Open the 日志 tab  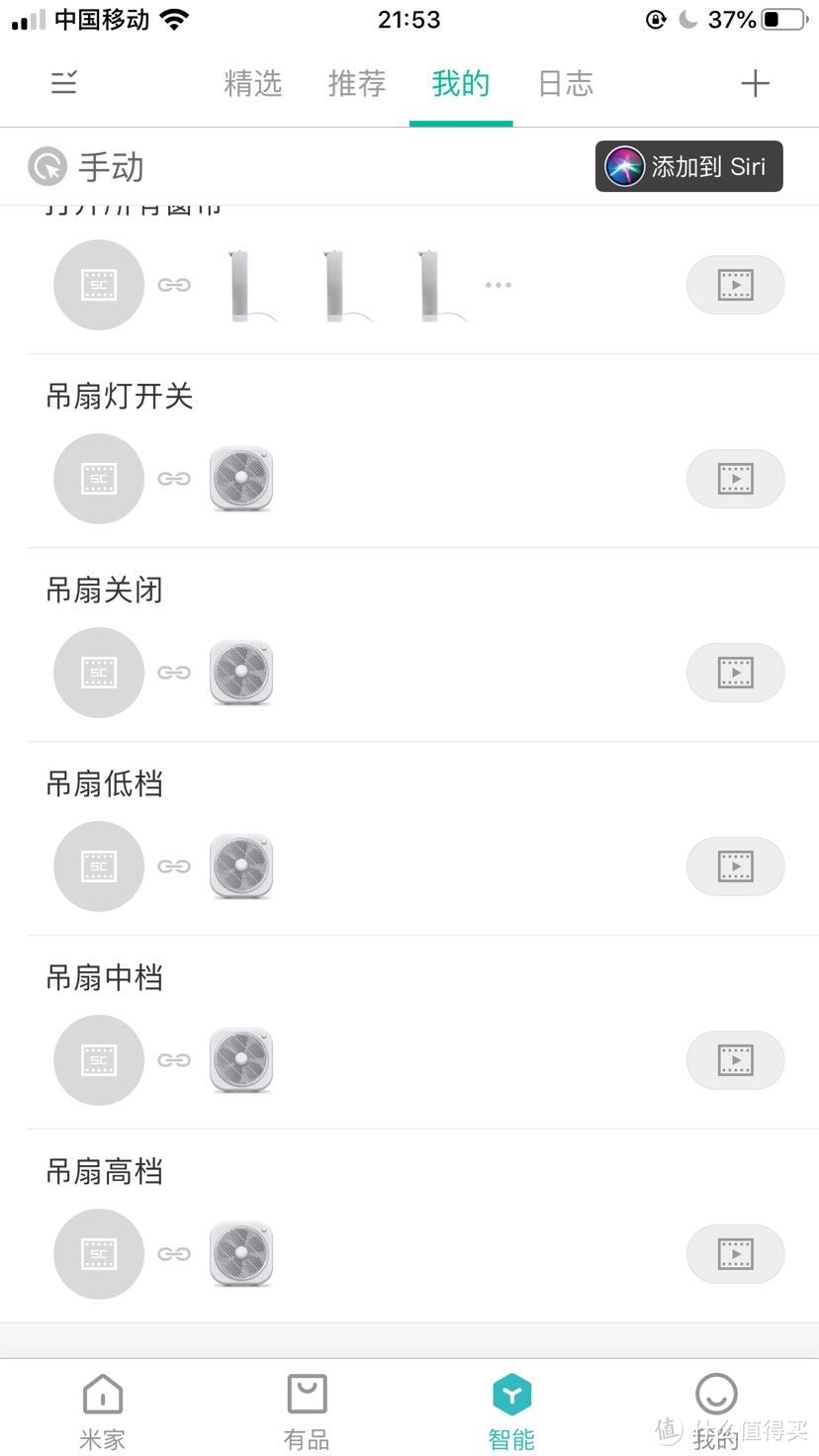pyautogui.click(x=566, y=84)
